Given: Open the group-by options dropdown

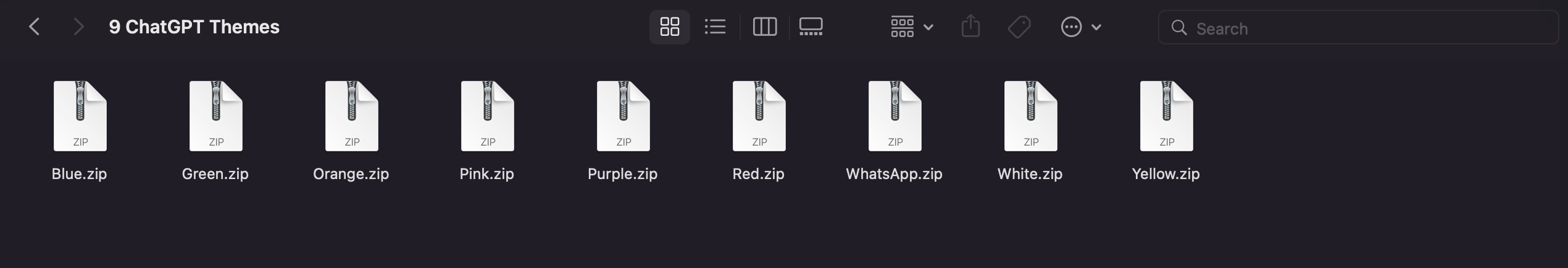Looking at the screenshot, I should 911,27.
